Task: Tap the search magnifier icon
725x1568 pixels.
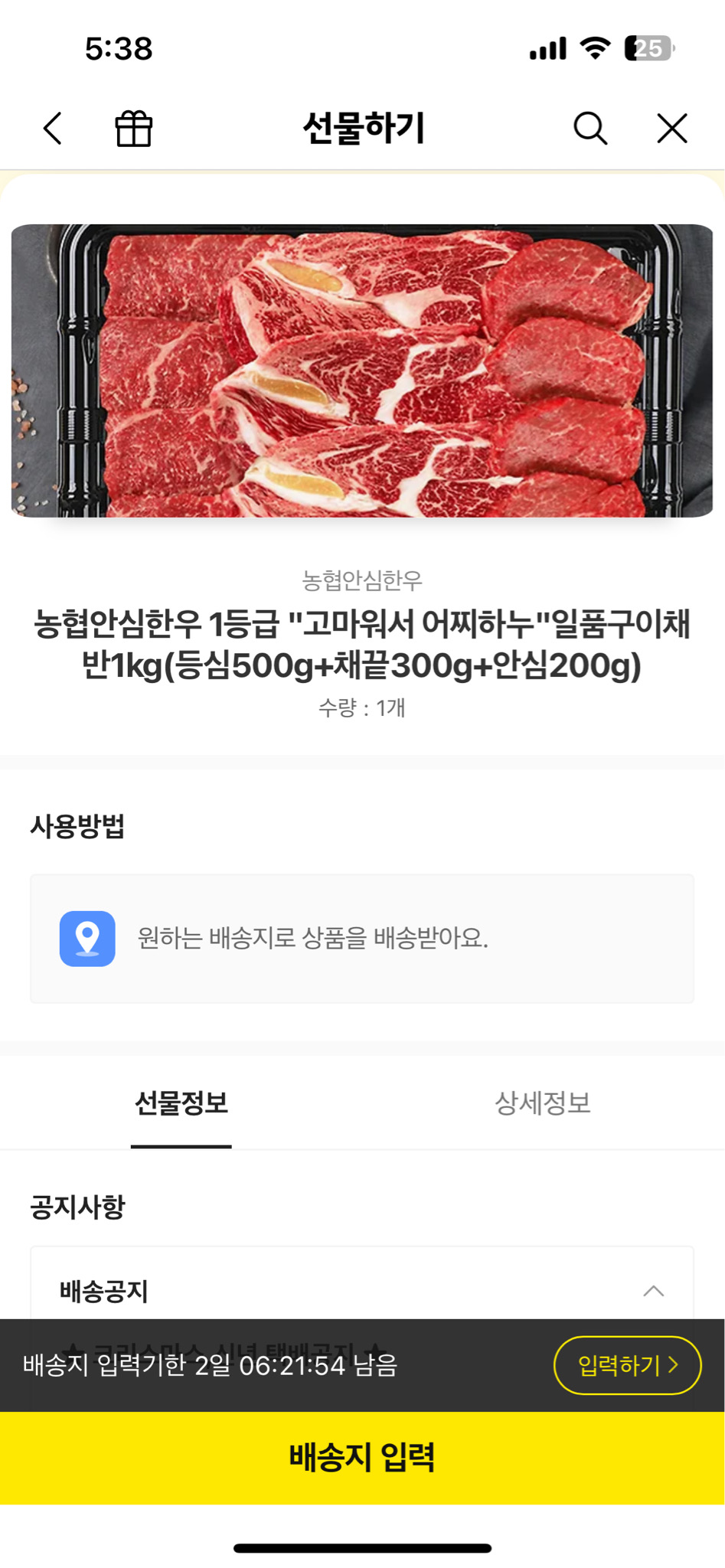Action: click(589, 128)
